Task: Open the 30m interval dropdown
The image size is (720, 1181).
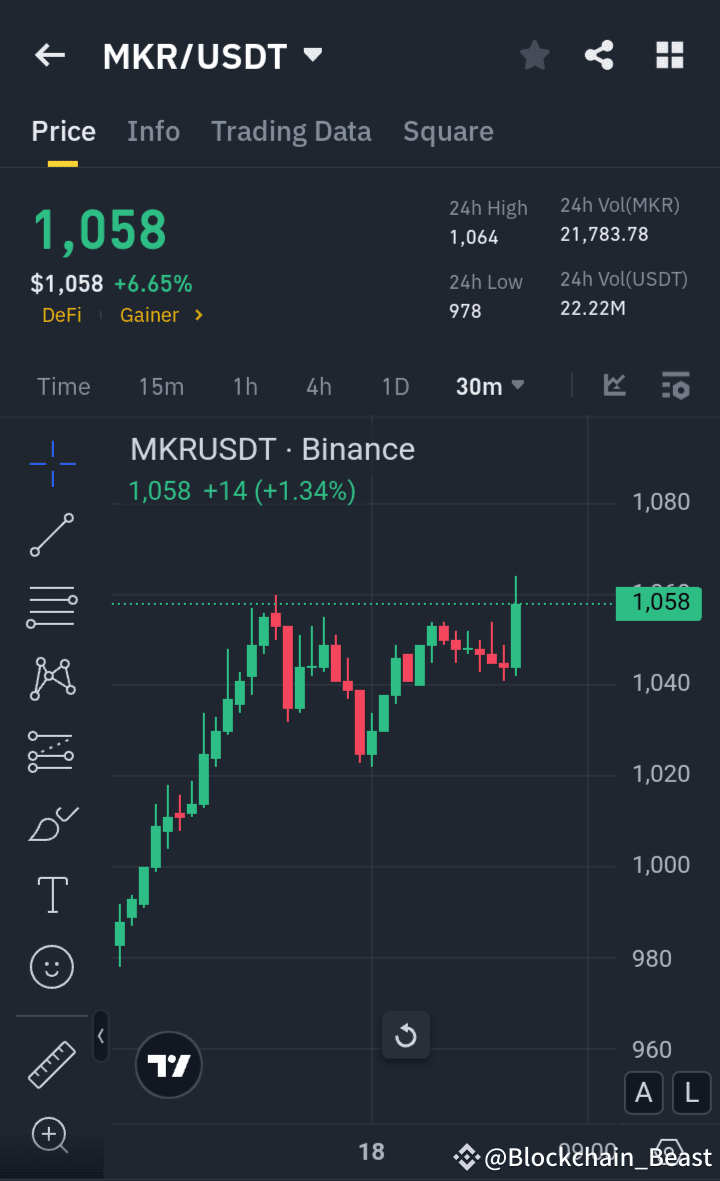Action: coord(489,385)
